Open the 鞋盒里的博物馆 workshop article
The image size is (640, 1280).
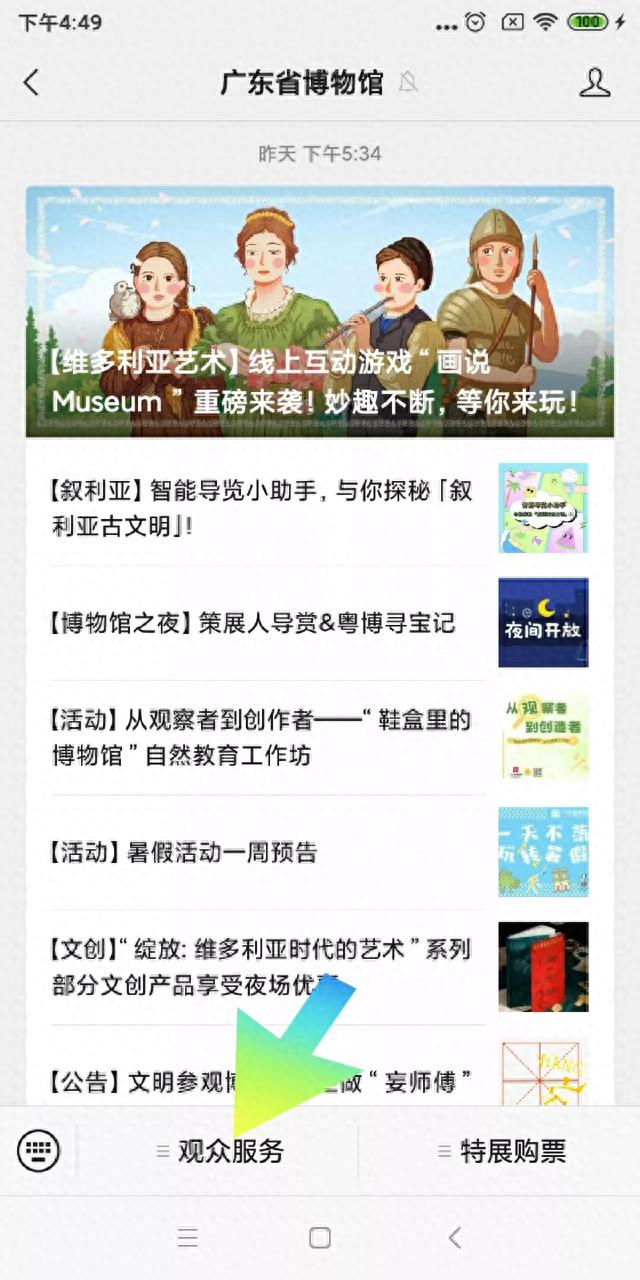pos(320,737)
